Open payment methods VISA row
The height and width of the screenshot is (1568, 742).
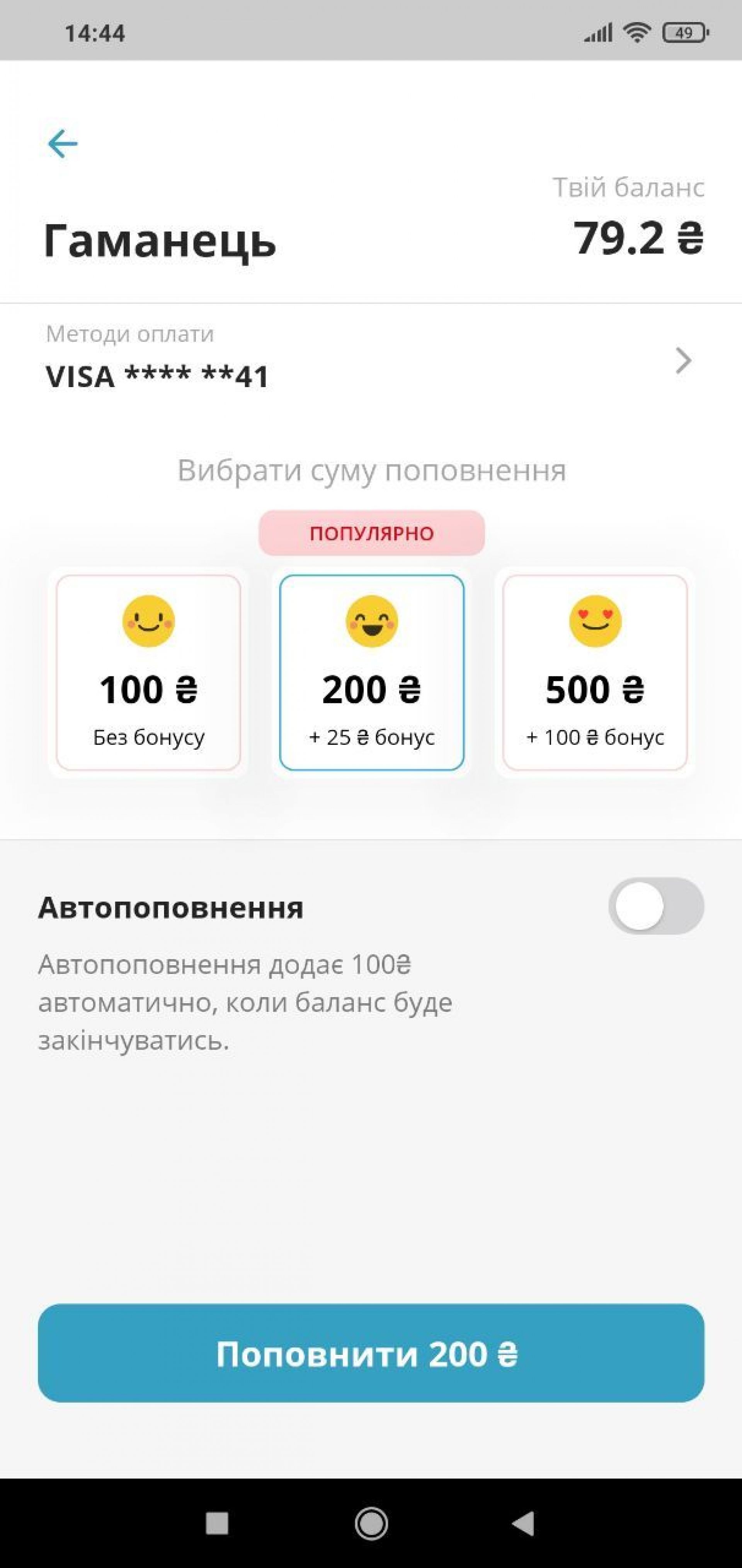pos(371,360)
